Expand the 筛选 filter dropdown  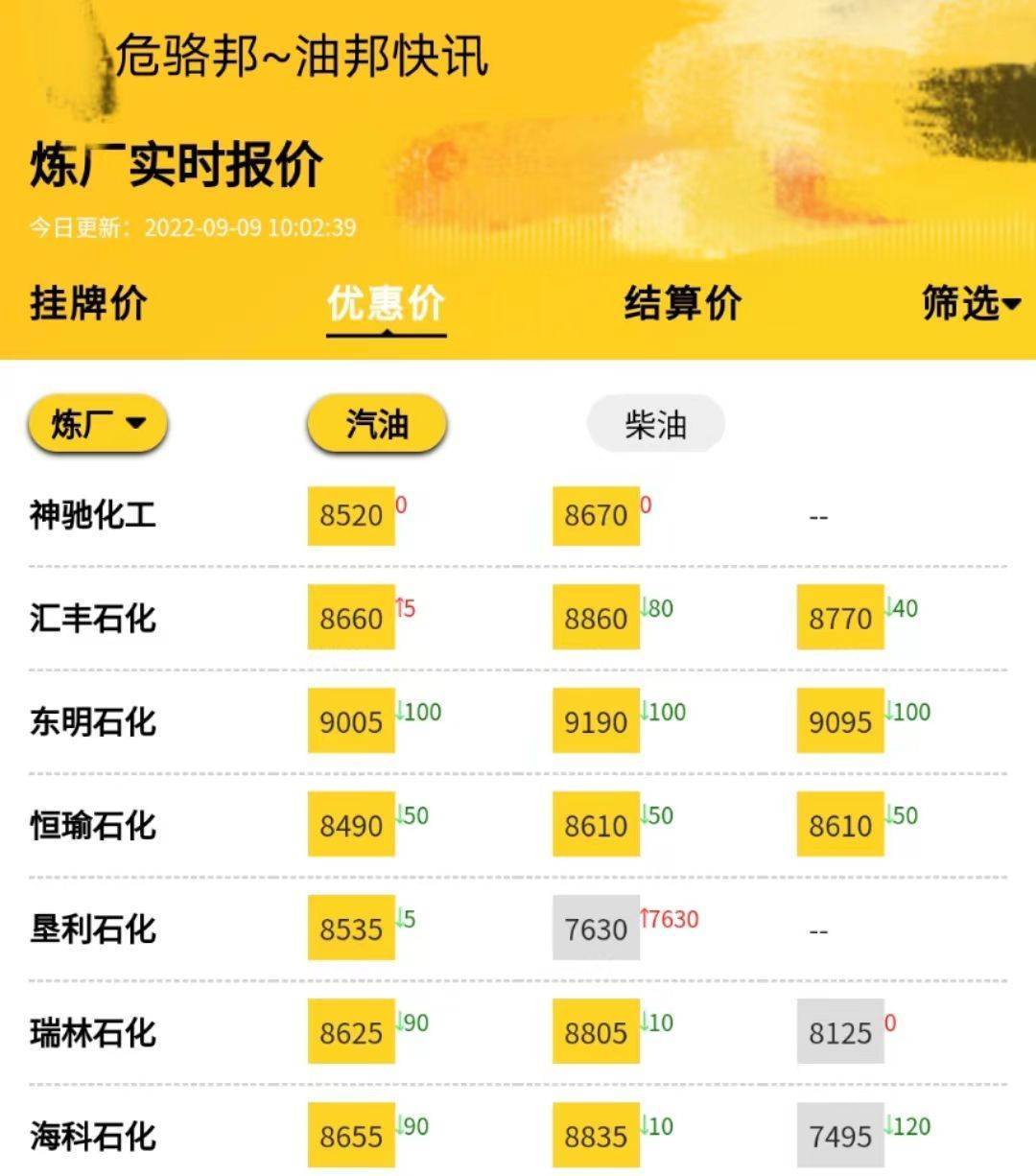click(x=970, y=303)
